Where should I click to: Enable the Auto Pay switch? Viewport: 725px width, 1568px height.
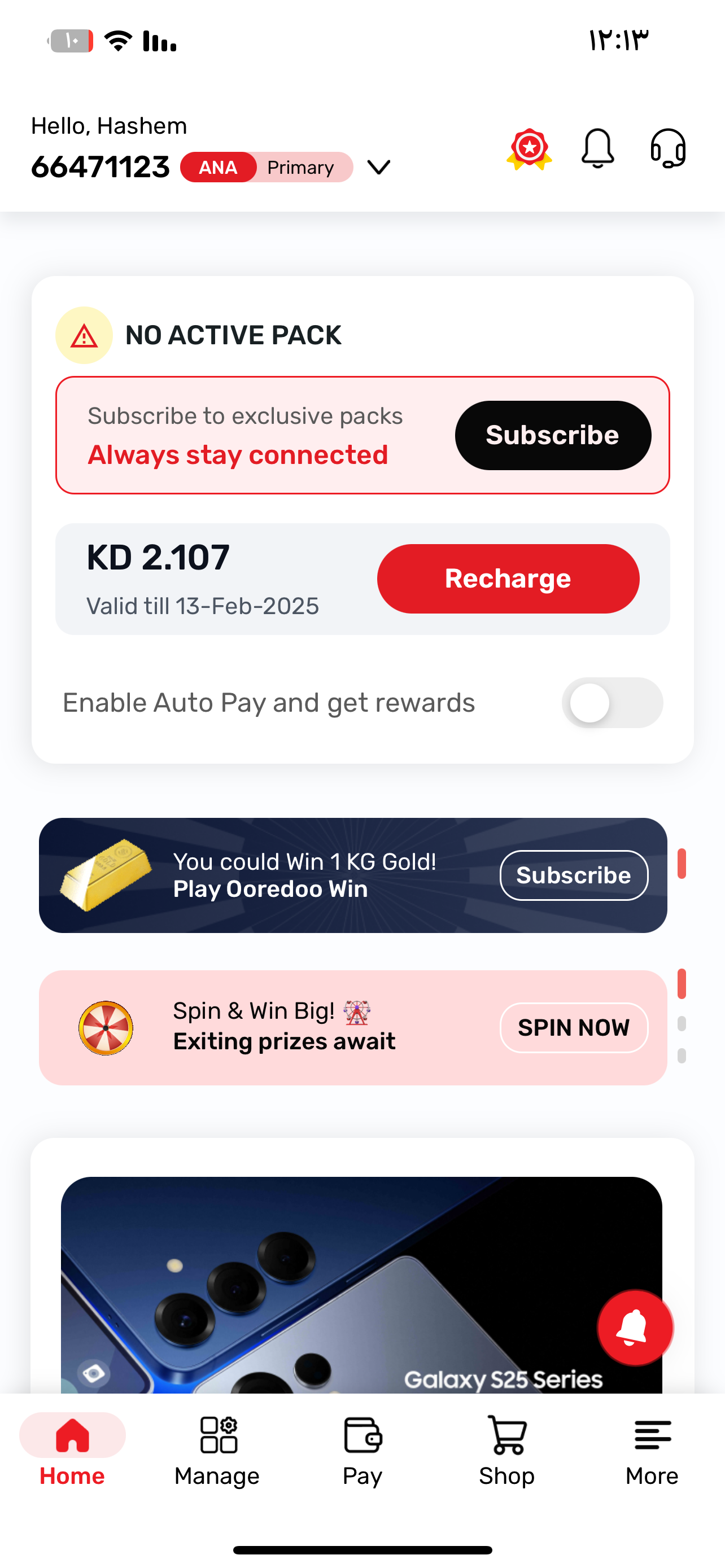612,702
